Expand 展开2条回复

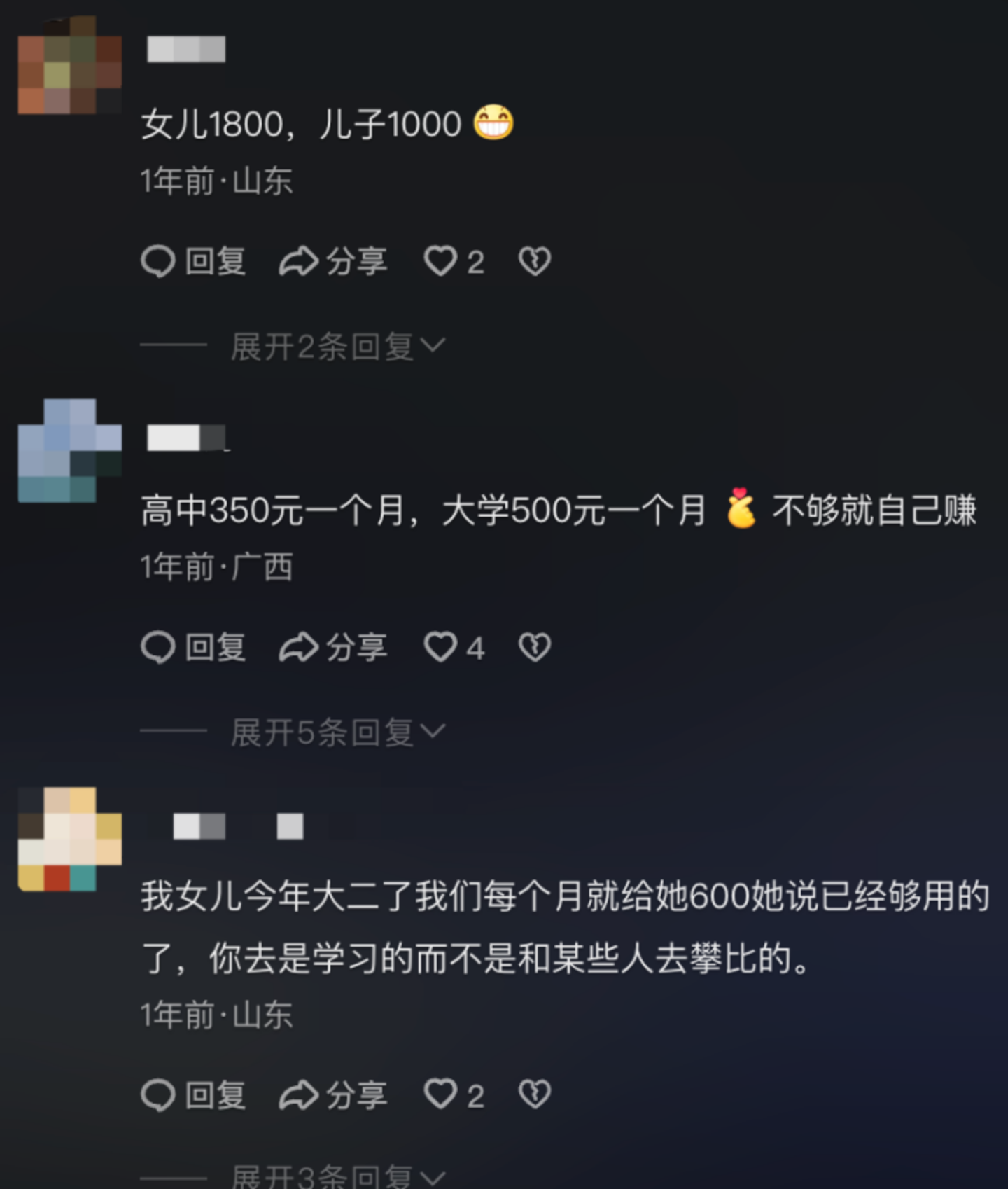coord(337,346)
